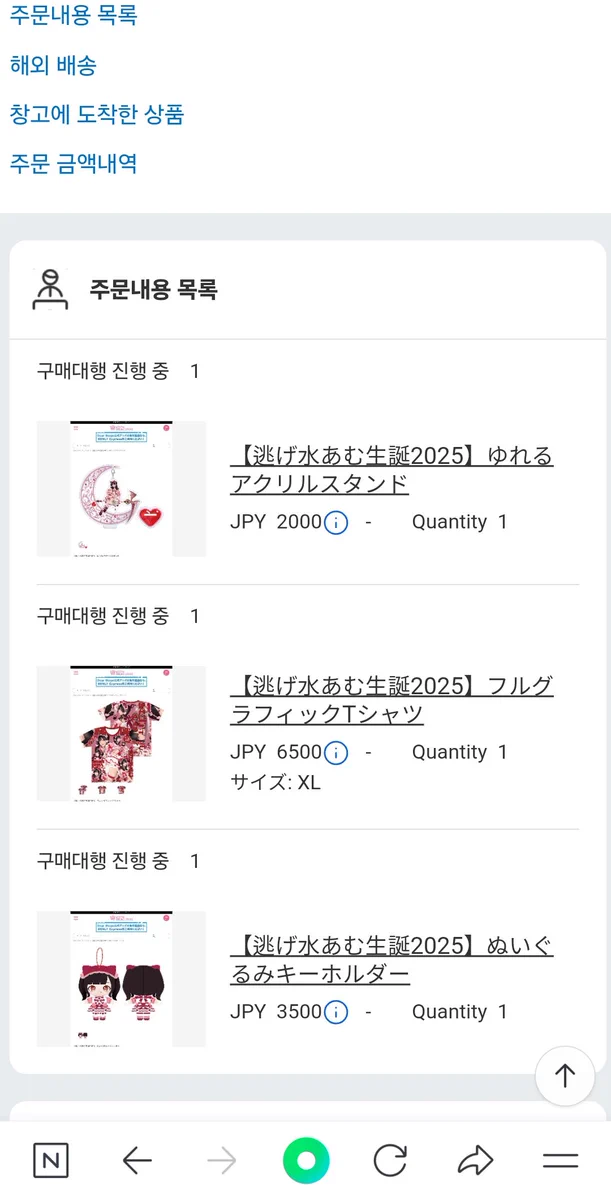The width and height of the screenshot is (611, 1200).
Task: Open the ぬいぐるみキーホルダー product link
Action: coord(392,960)
